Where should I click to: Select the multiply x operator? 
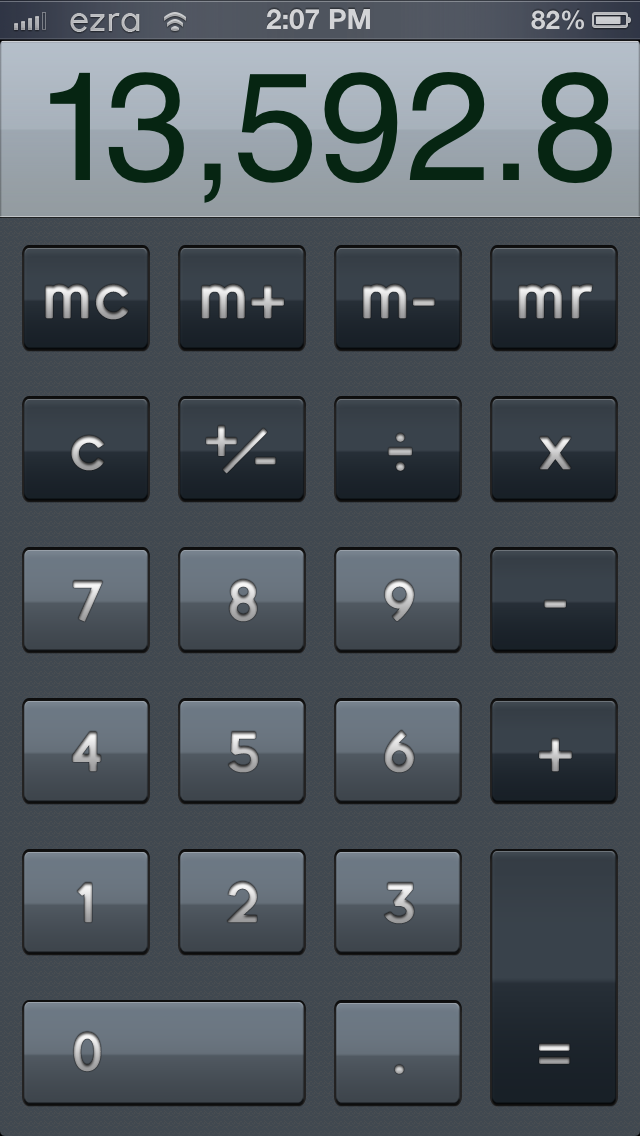[x=554, y=449]
